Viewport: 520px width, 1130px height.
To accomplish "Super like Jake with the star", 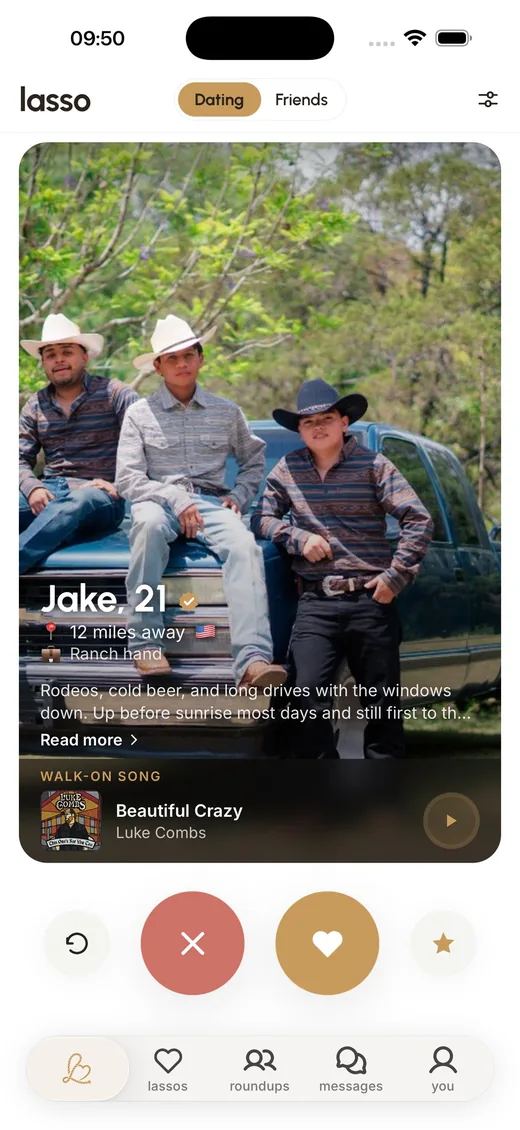I will click(x=443, y=943).
